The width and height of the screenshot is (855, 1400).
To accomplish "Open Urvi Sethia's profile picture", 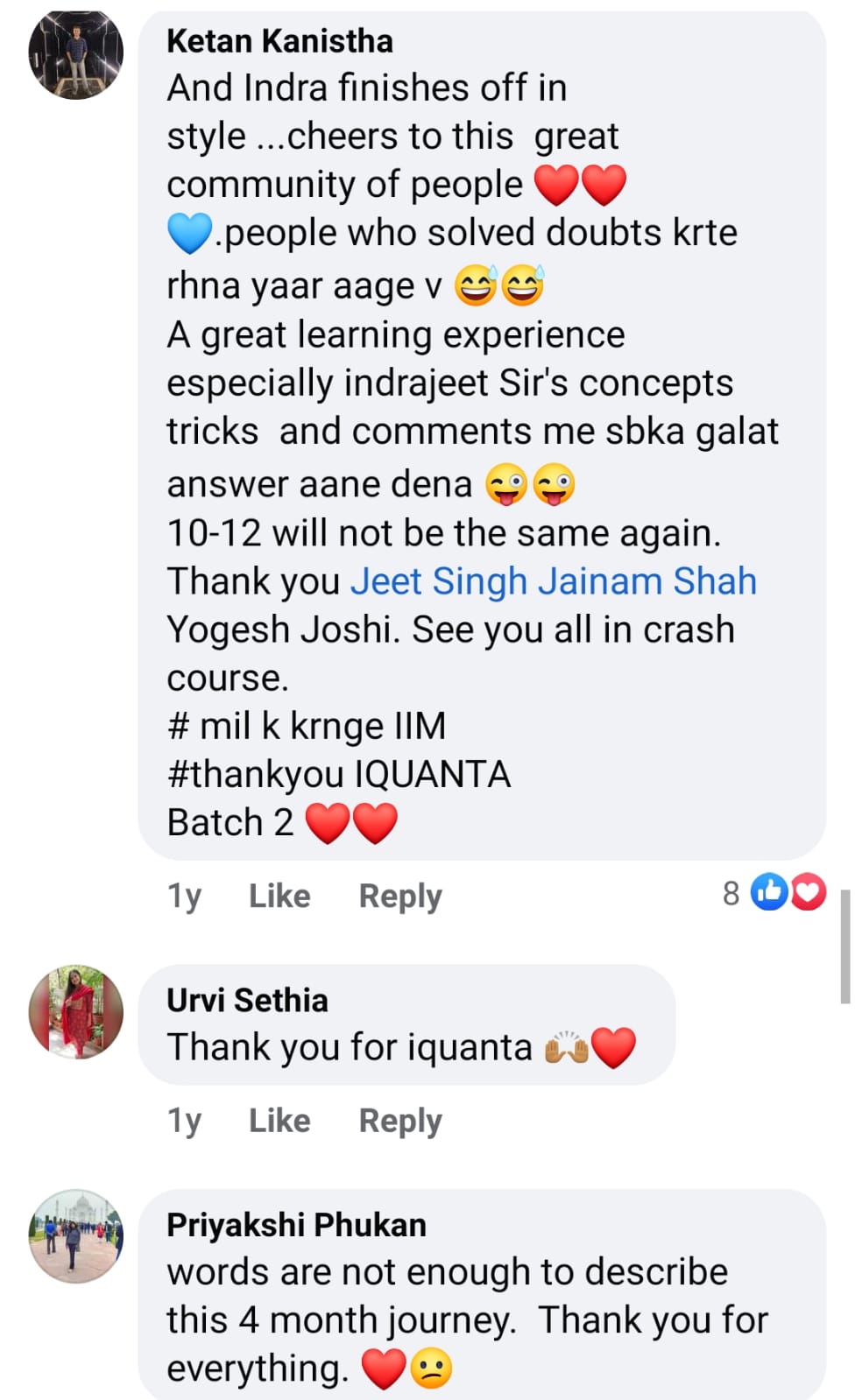I will (x=76, y=1012).
